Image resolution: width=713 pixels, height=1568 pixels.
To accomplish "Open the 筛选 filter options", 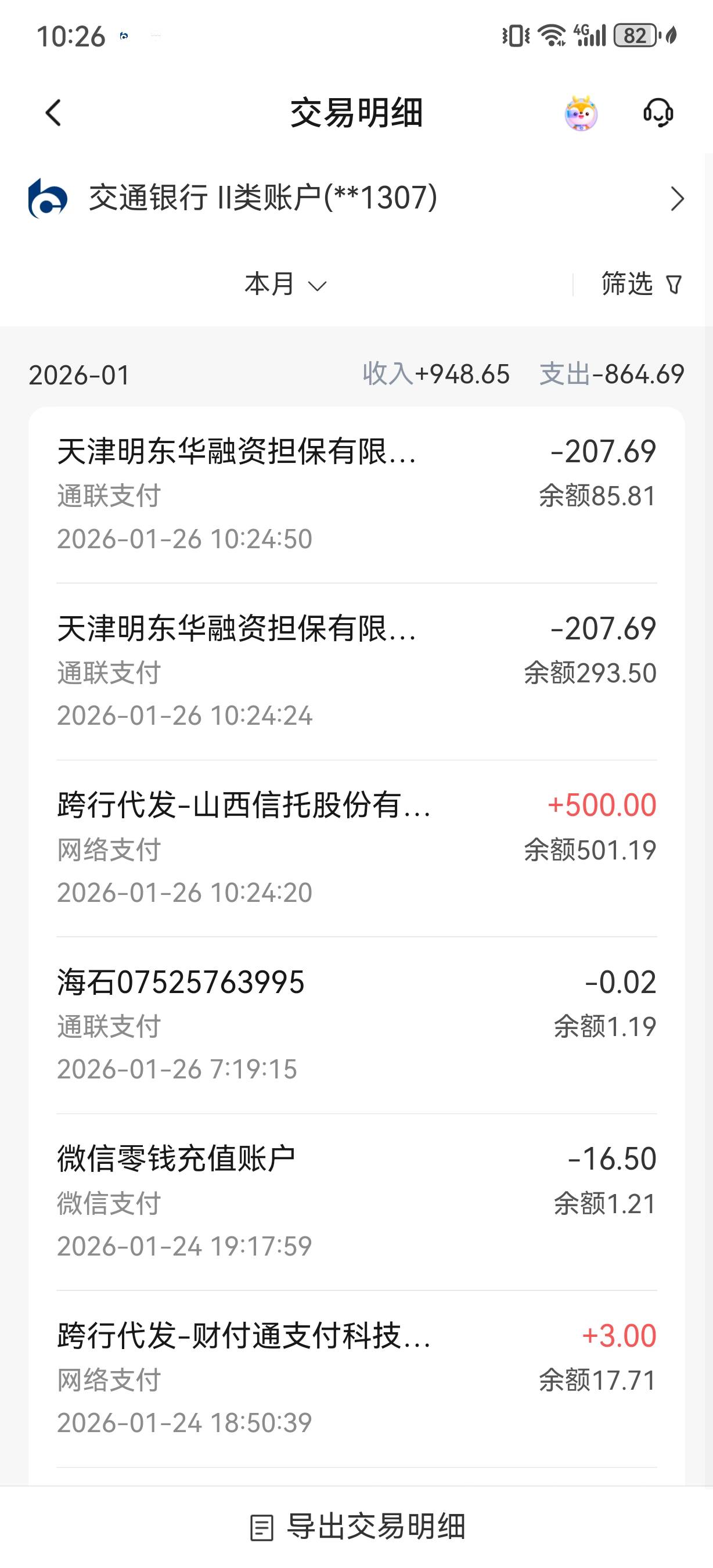I will click(641, 284).
